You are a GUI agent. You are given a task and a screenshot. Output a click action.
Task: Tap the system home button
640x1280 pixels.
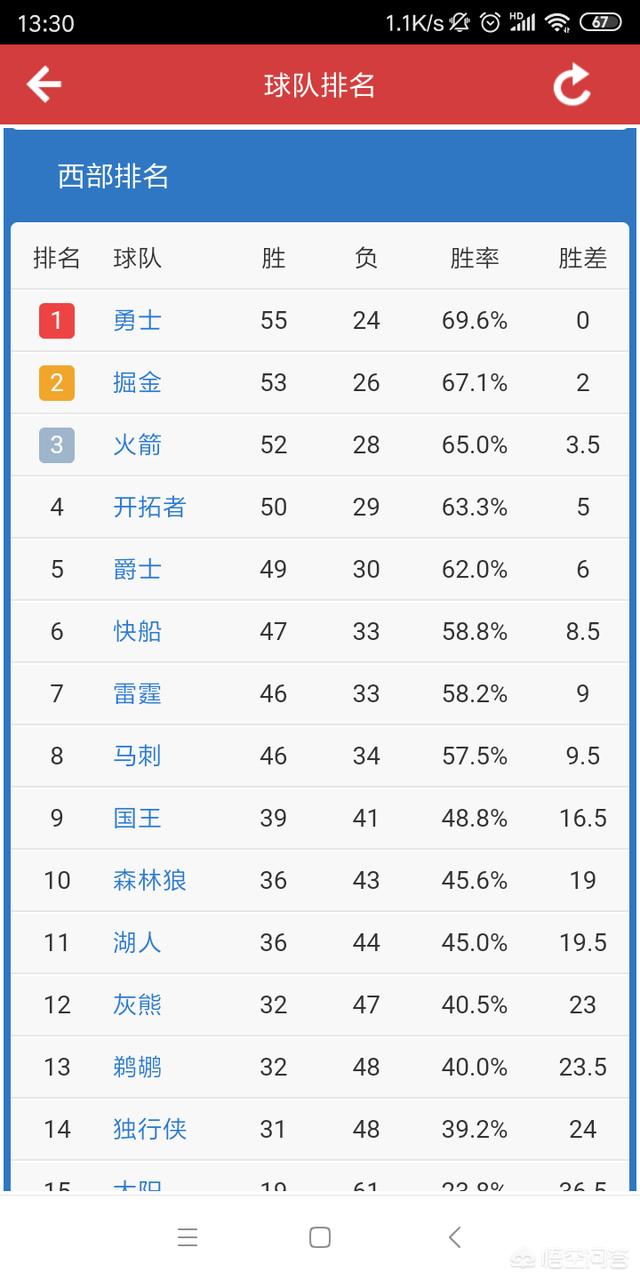320,1238
